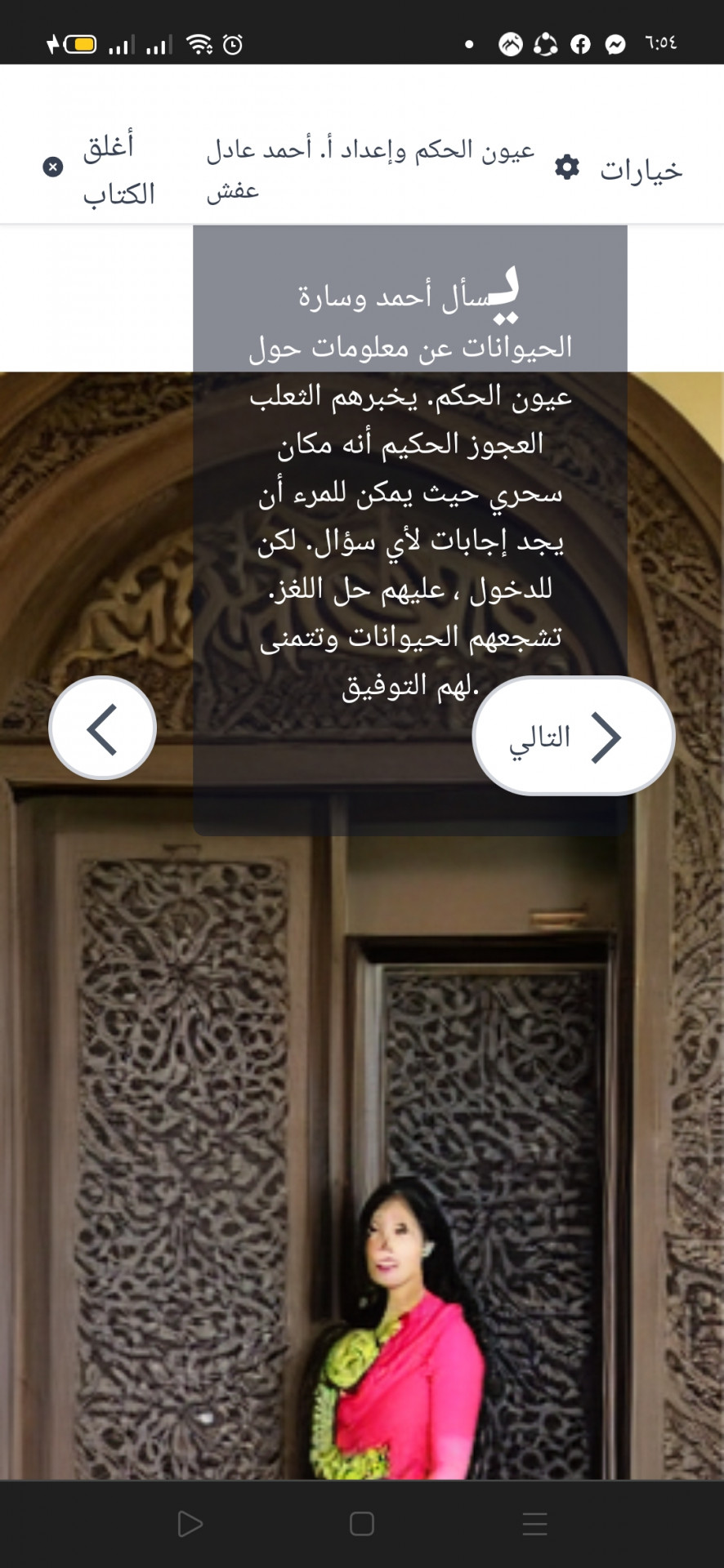Tap the system back triangle button
This screenshot has height=1568, width=724.
[x=190, y=1524]
